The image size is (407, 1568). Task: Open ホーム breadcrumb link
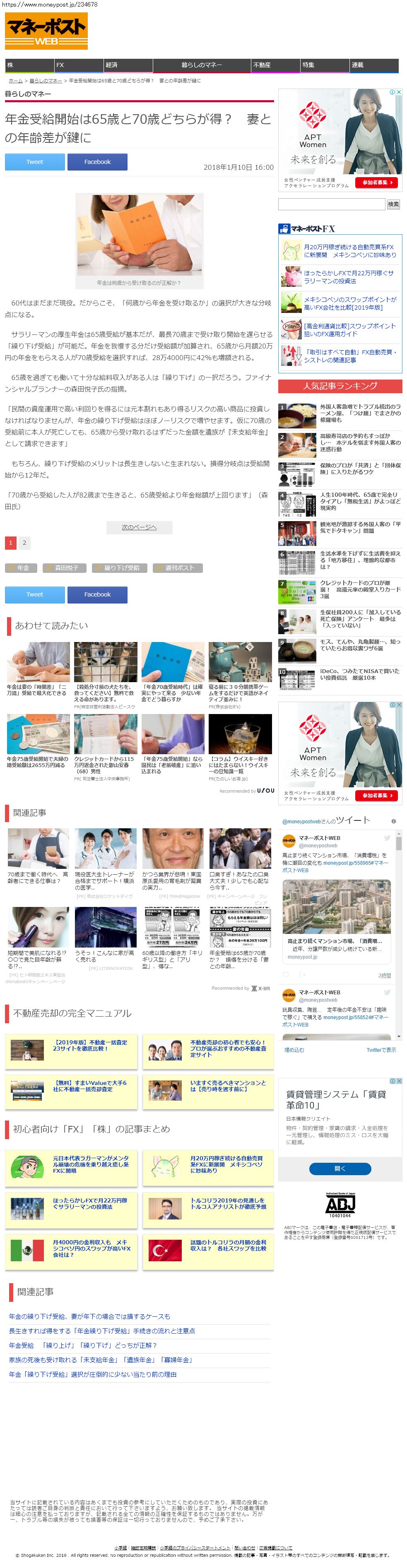tap(15, 80)
